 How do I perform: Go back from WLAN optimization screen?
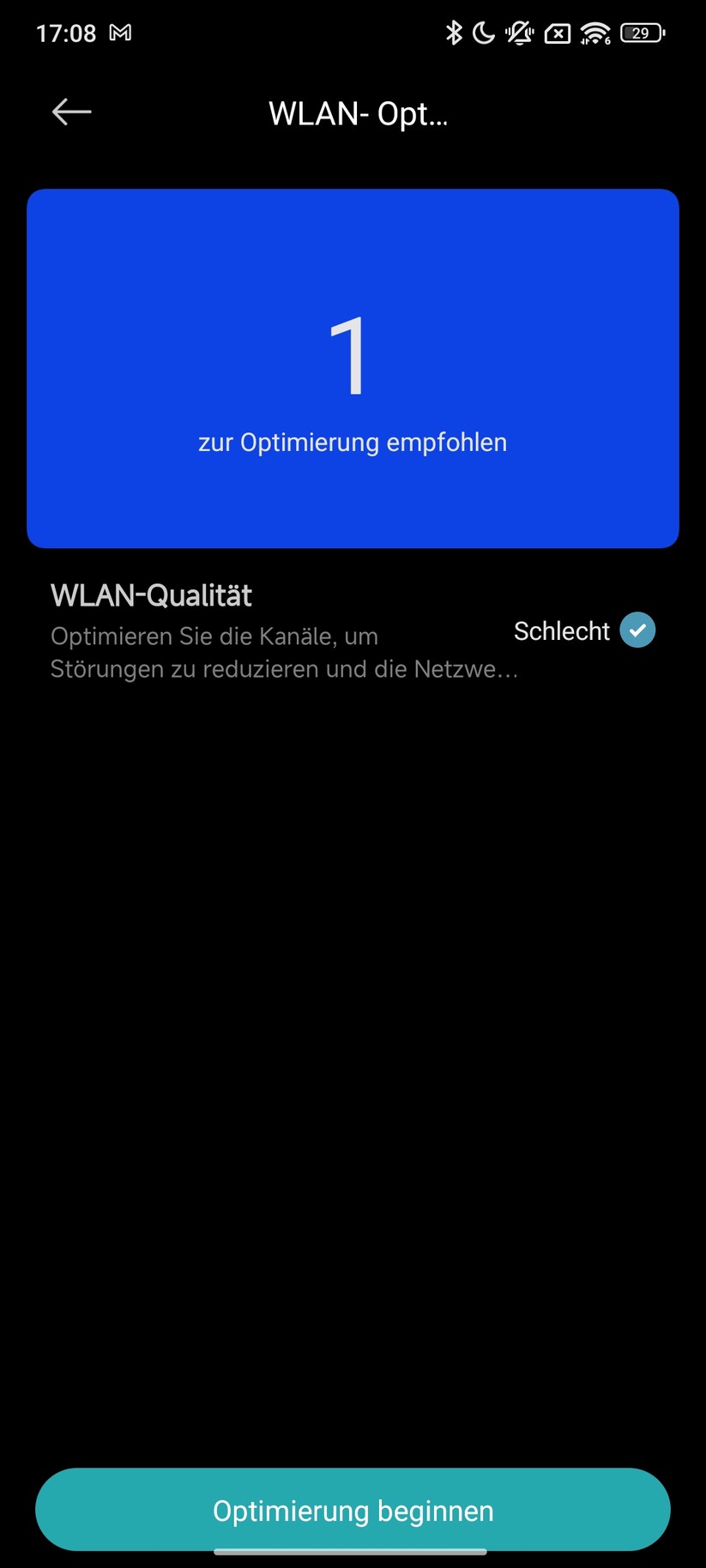(x=71, y=112)
